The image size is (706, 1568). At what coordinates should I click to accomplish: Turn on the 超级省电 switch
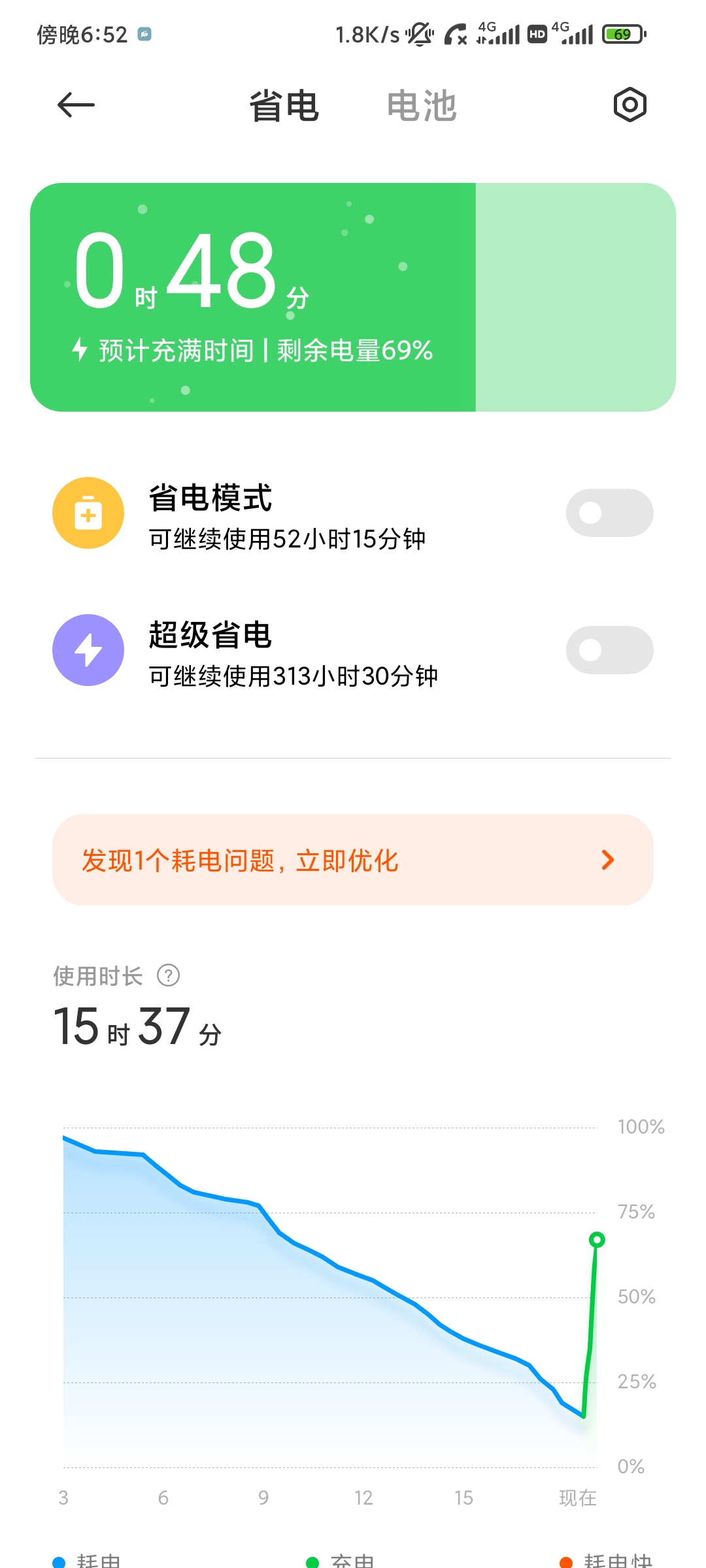609,650
